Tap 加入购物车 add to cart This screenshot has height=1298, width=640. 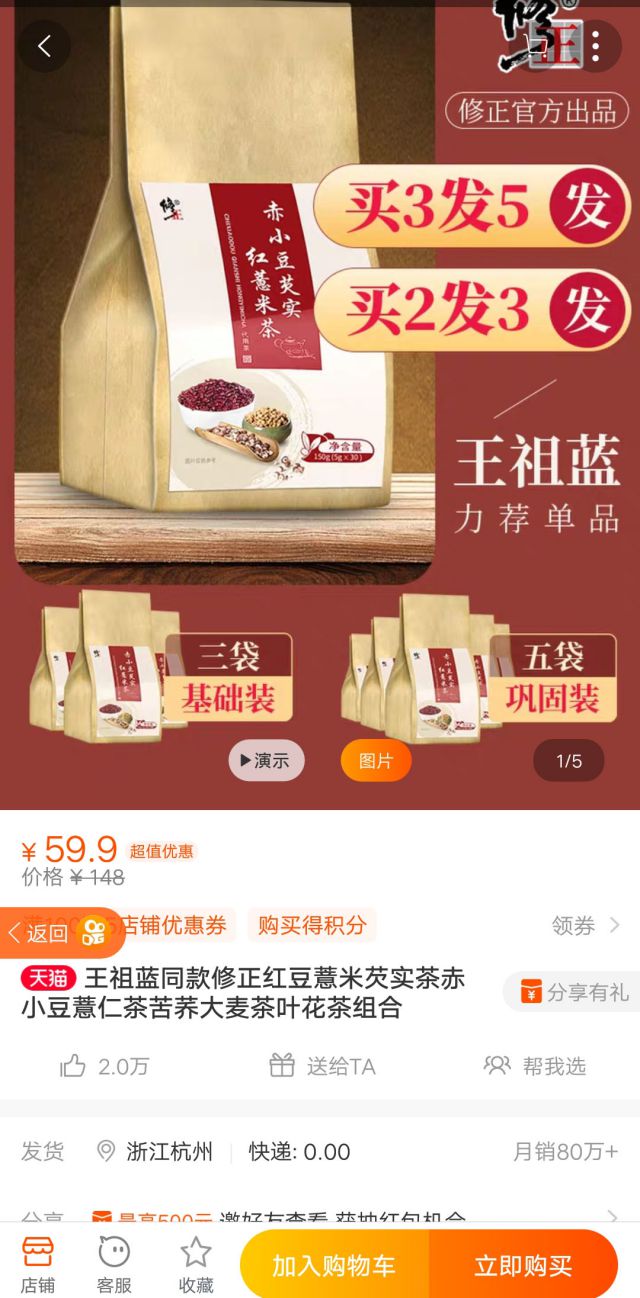pos(334,1266)
